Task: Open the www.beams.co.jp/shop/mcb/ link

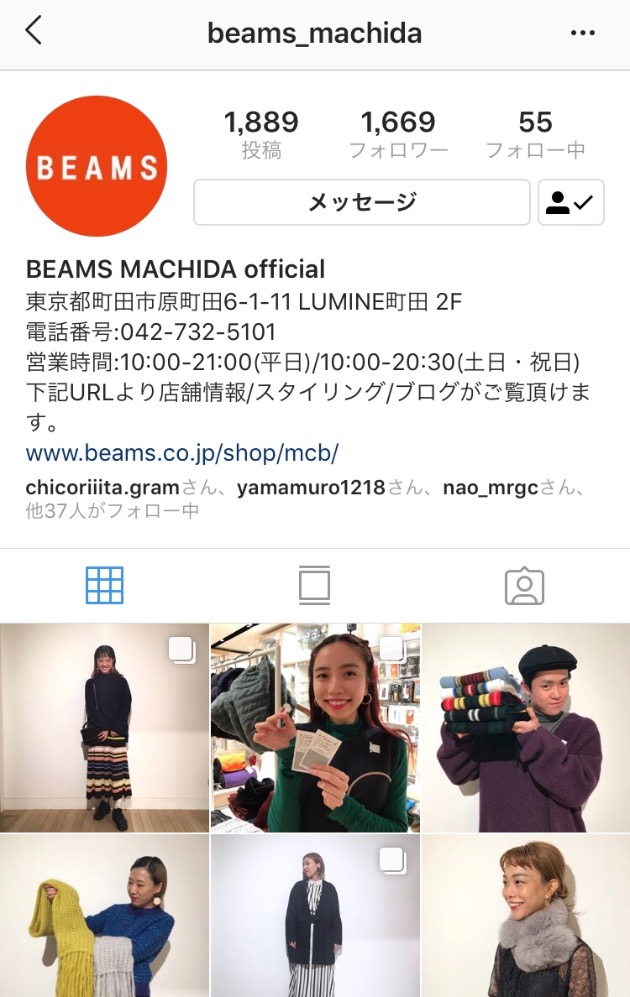Action: click(182, 453)
